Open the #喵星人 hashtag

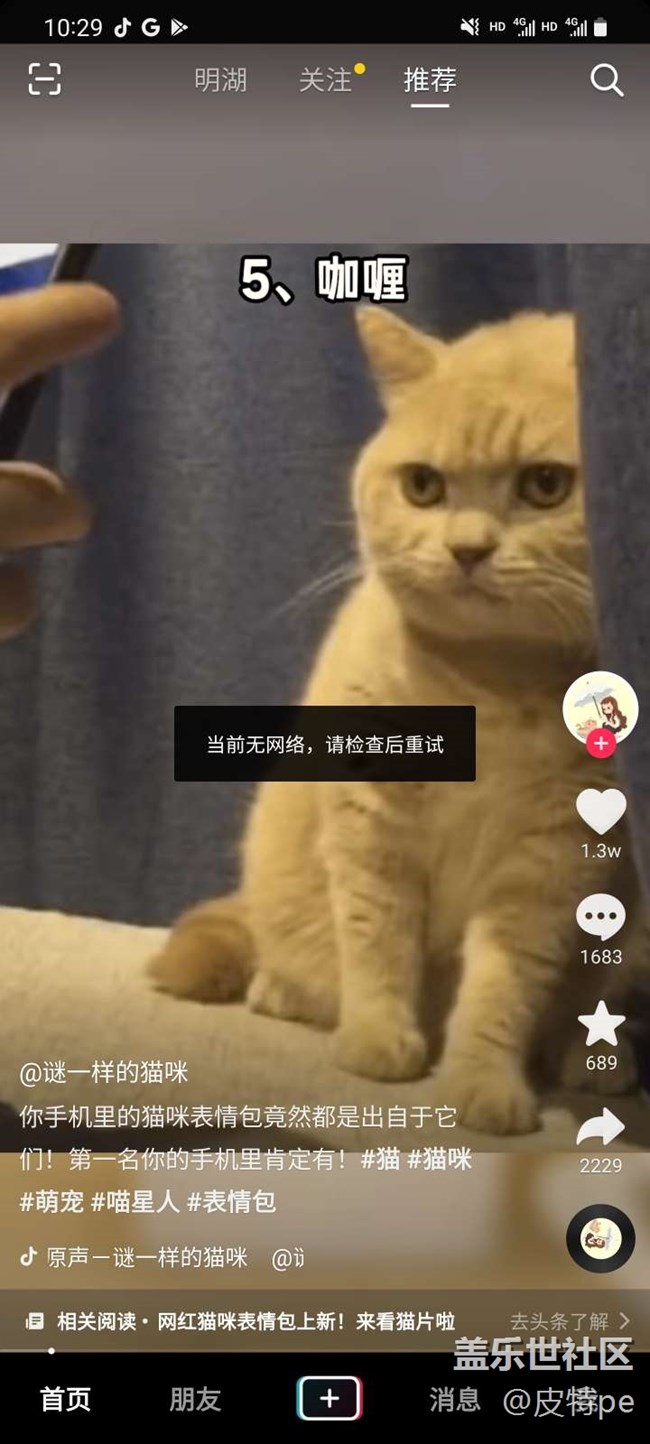pos(135,1201)
